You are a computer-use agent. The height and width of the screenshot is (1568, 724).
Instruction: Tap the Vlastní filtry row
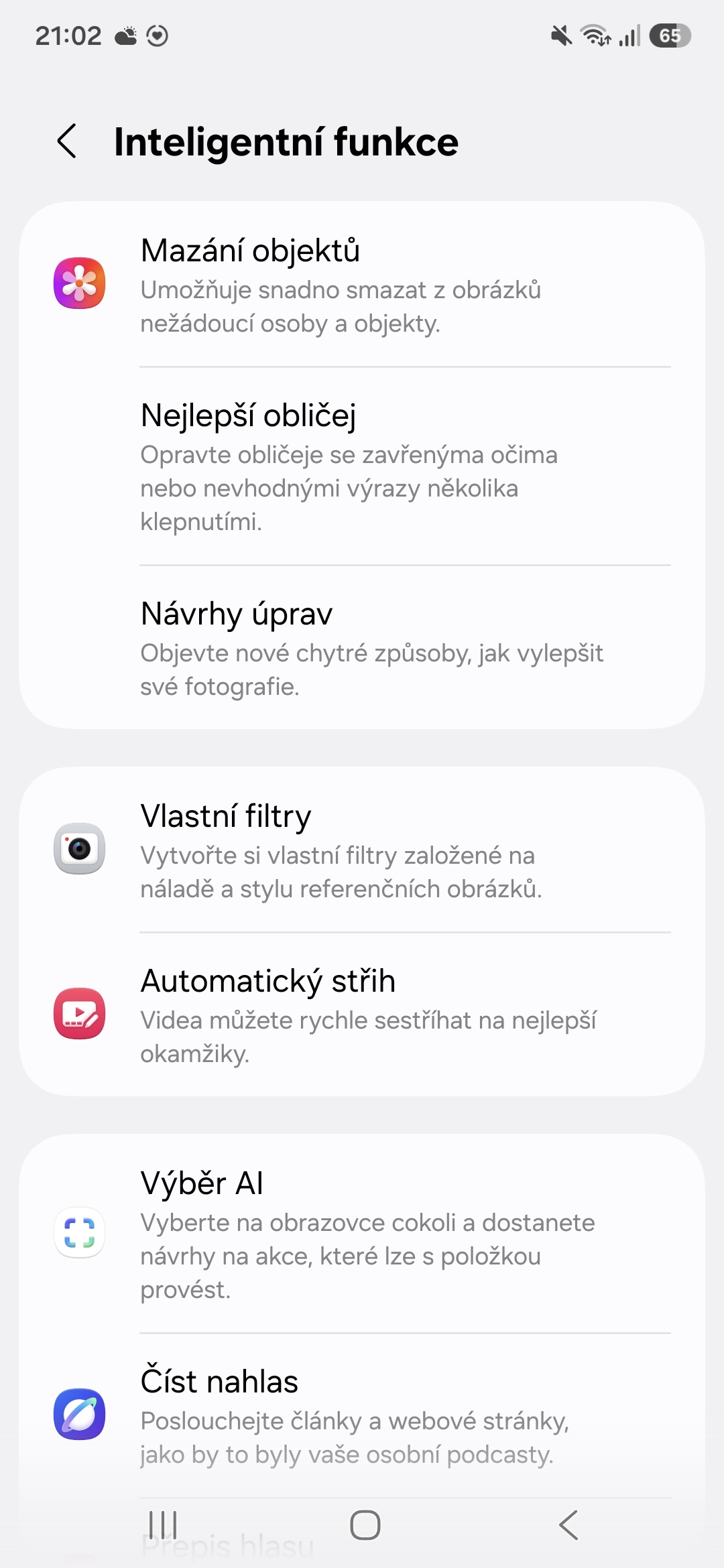click(x=362, y=850)
